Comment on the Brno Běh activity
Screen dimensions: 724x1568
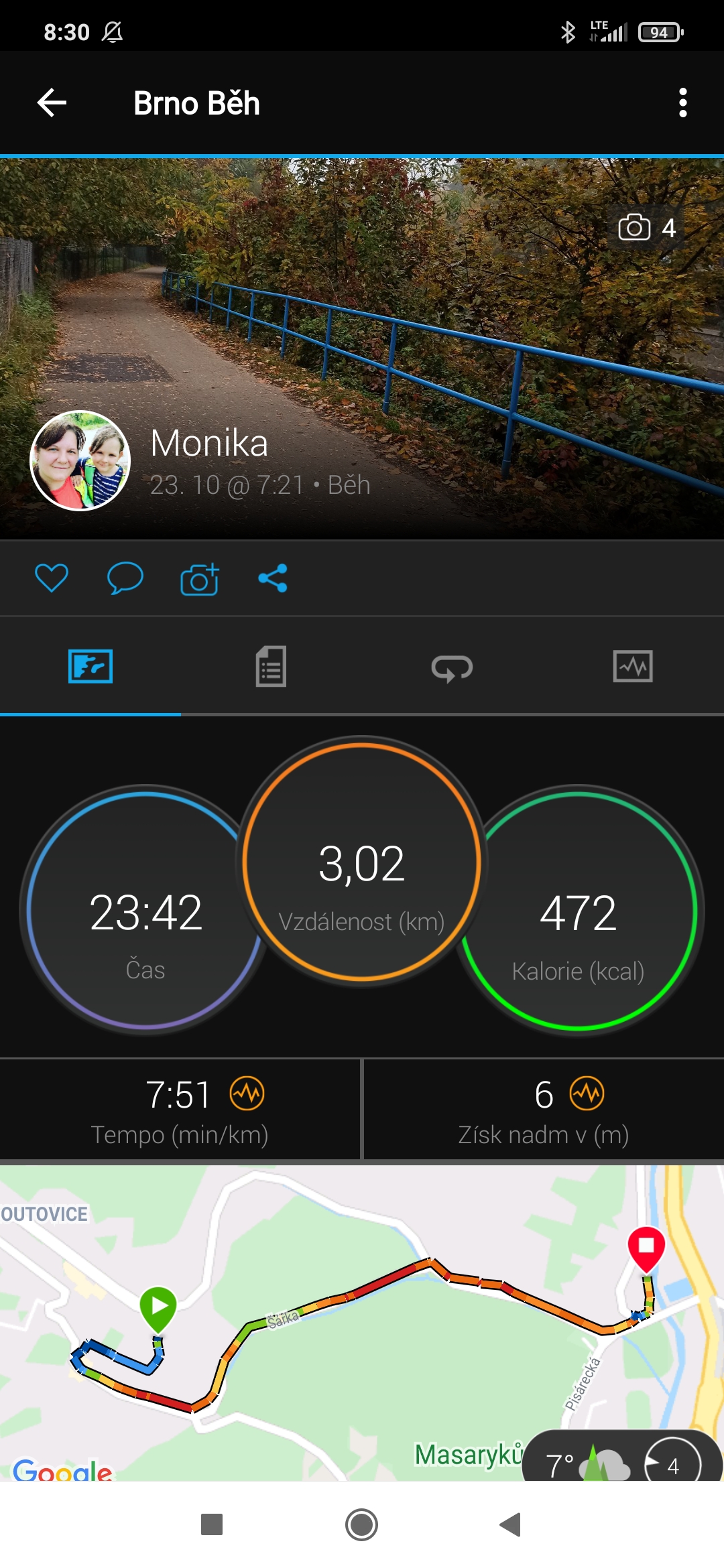(x=125, y=578)
